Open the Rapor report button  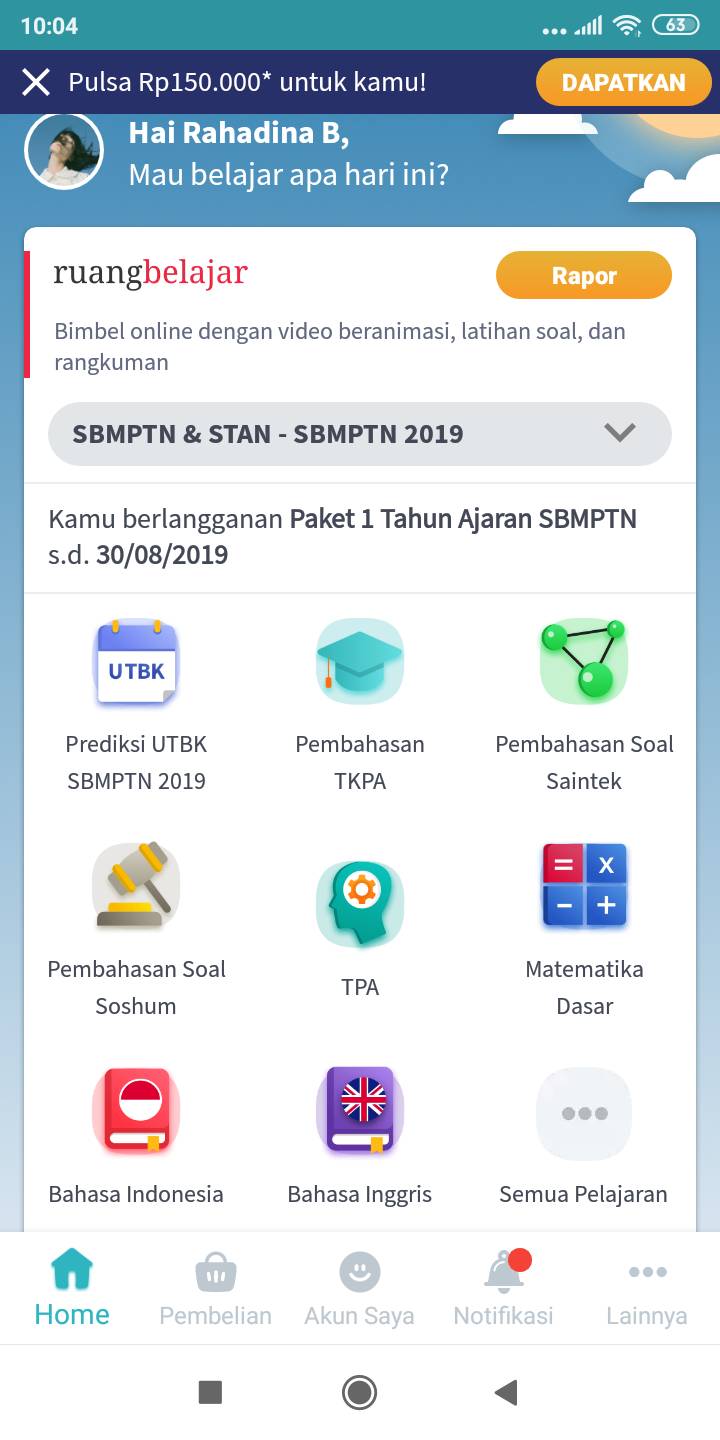(x=584, y=275)
